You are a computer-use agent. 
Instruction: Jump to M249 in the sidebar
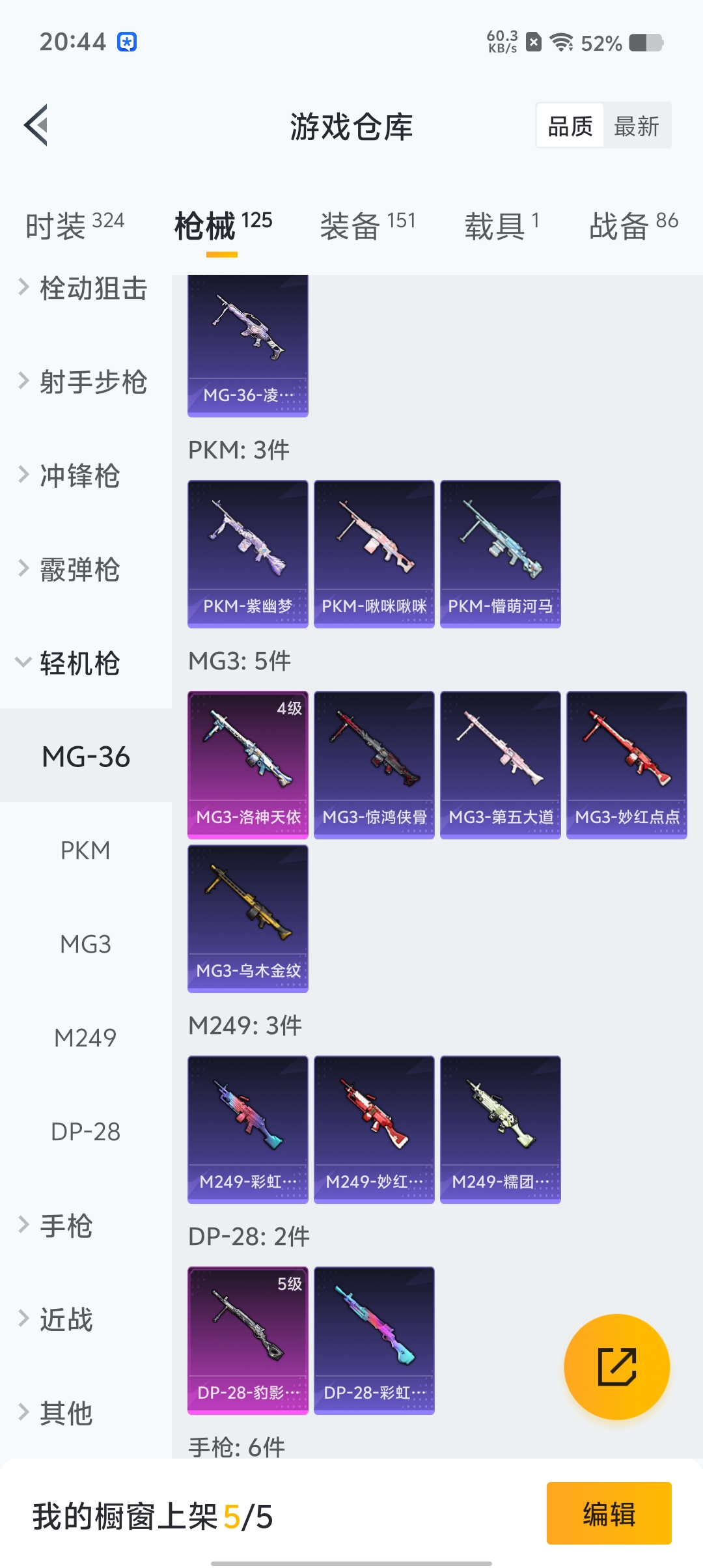(x=85, y=1038)
